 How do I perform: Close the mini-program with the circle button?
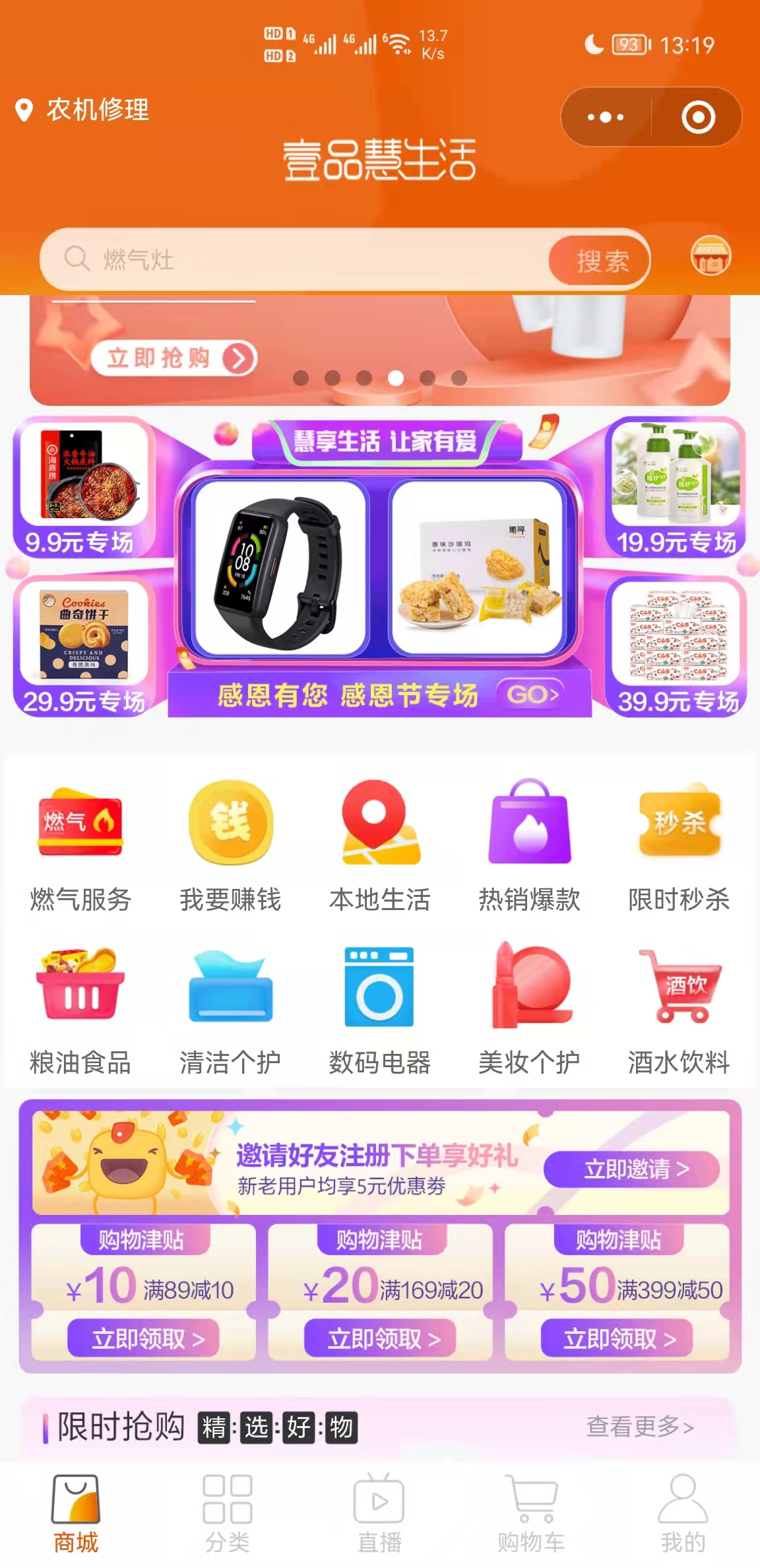tap(698, 117)
